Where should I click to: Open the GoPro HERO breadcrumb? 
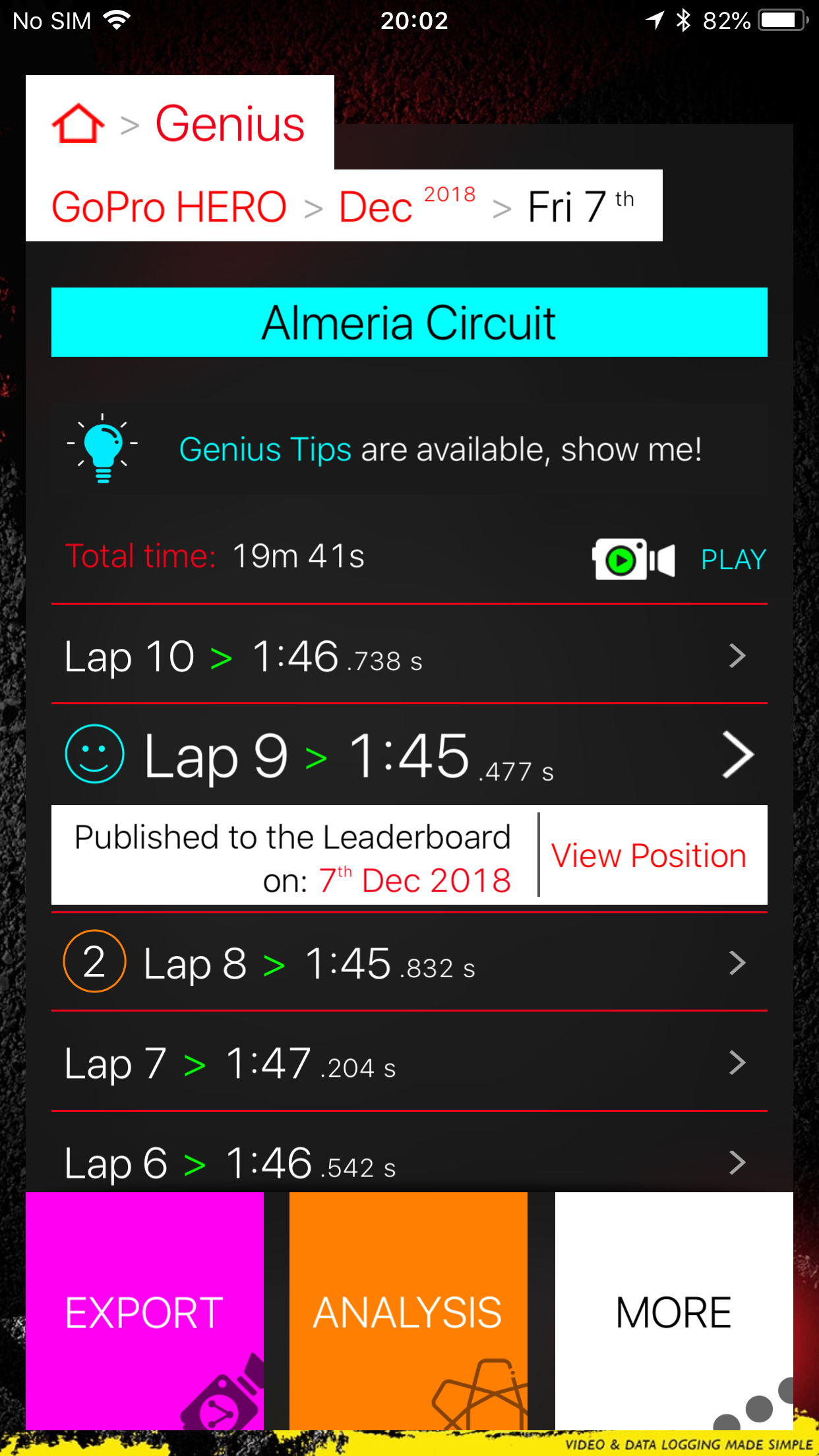tap(169, 207)
